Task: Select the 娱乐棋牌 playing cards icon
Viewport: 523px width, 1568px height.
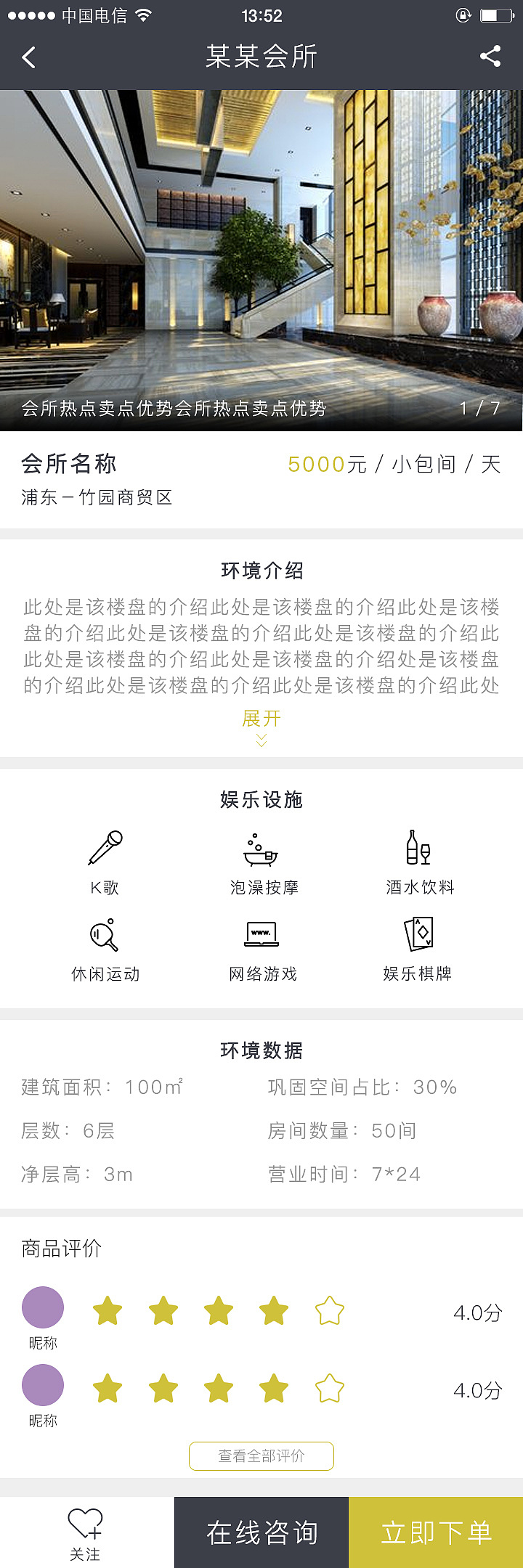Action: (x=418, y=936)
